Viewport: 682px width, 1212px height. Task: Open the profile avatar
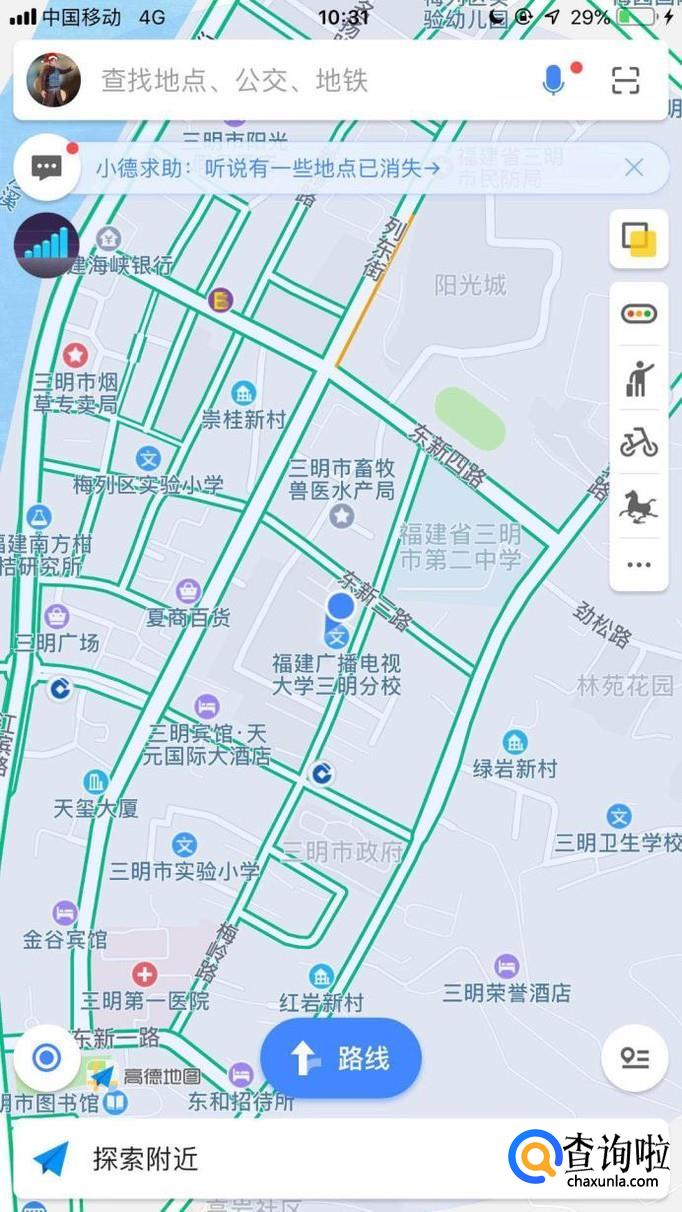53,80
